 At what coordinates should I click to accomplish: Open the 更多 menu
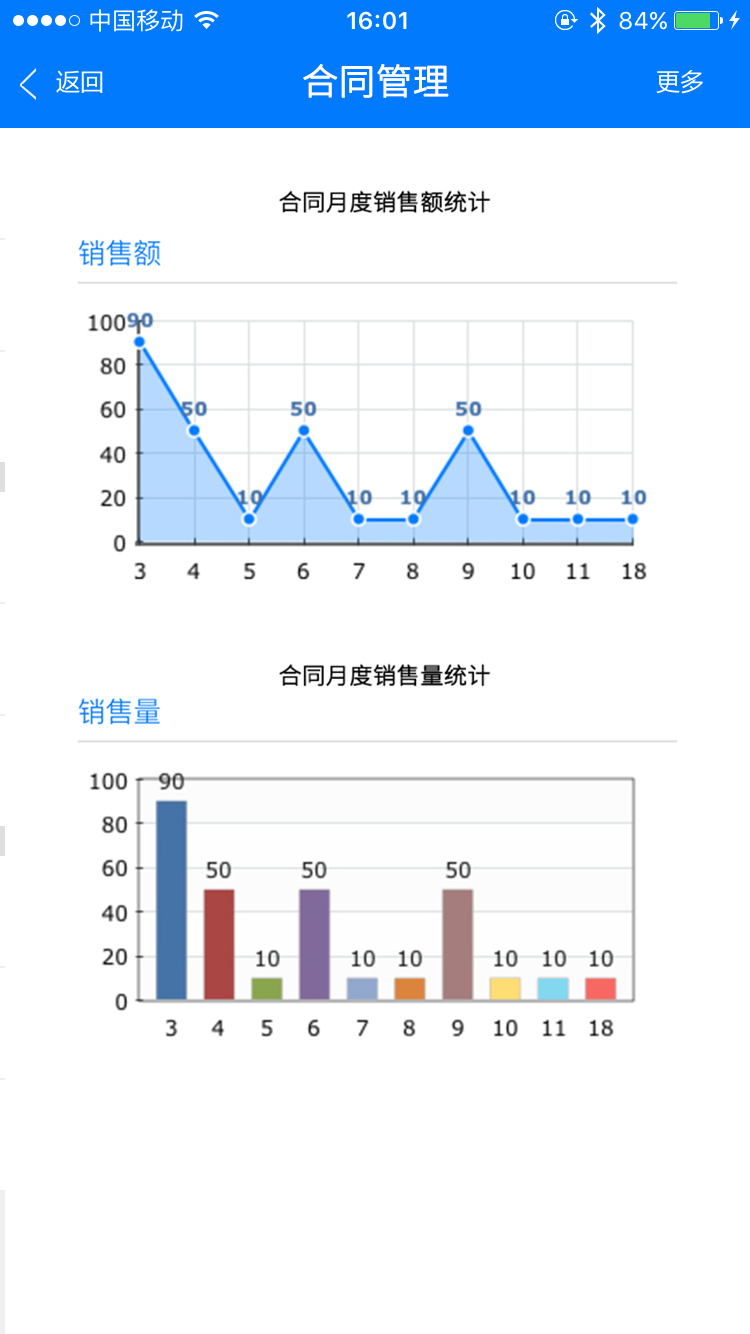tap(680, 83)
